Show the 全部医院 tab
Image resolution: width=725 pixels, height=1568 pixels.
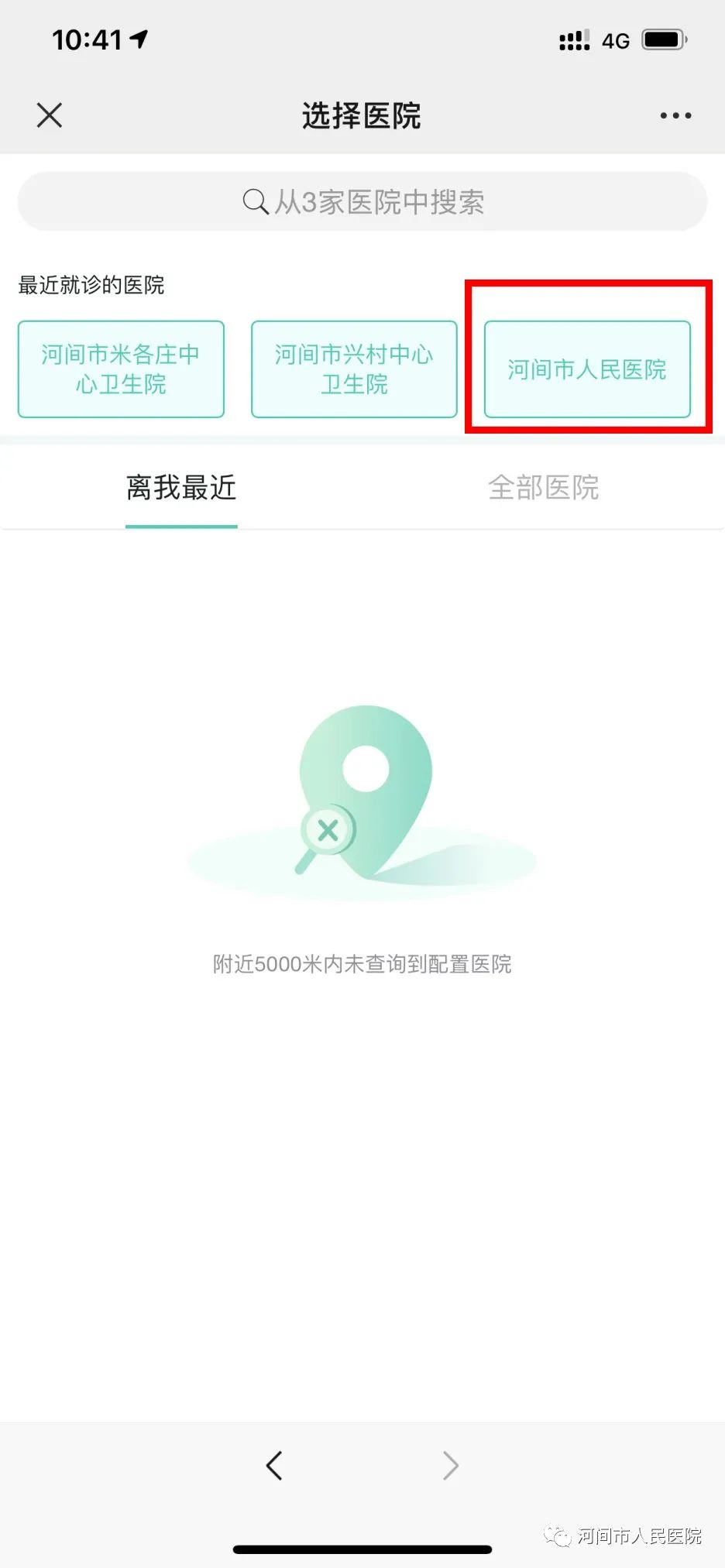point(544,488)
